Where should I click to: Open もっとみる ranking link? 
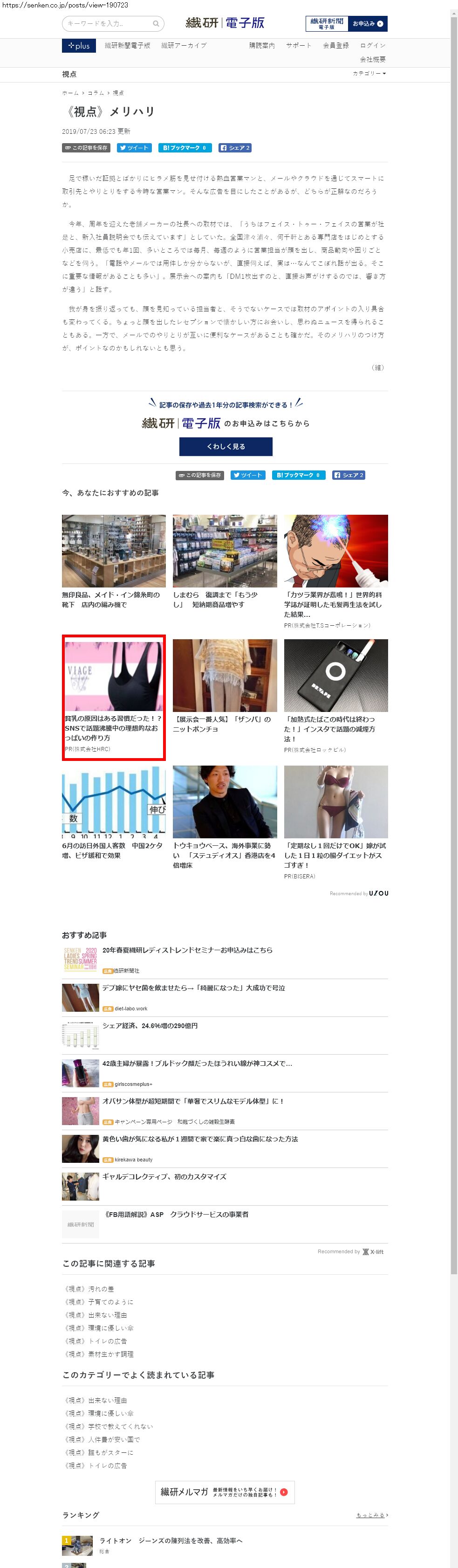pyautogui.click(x=371, y=1515)
